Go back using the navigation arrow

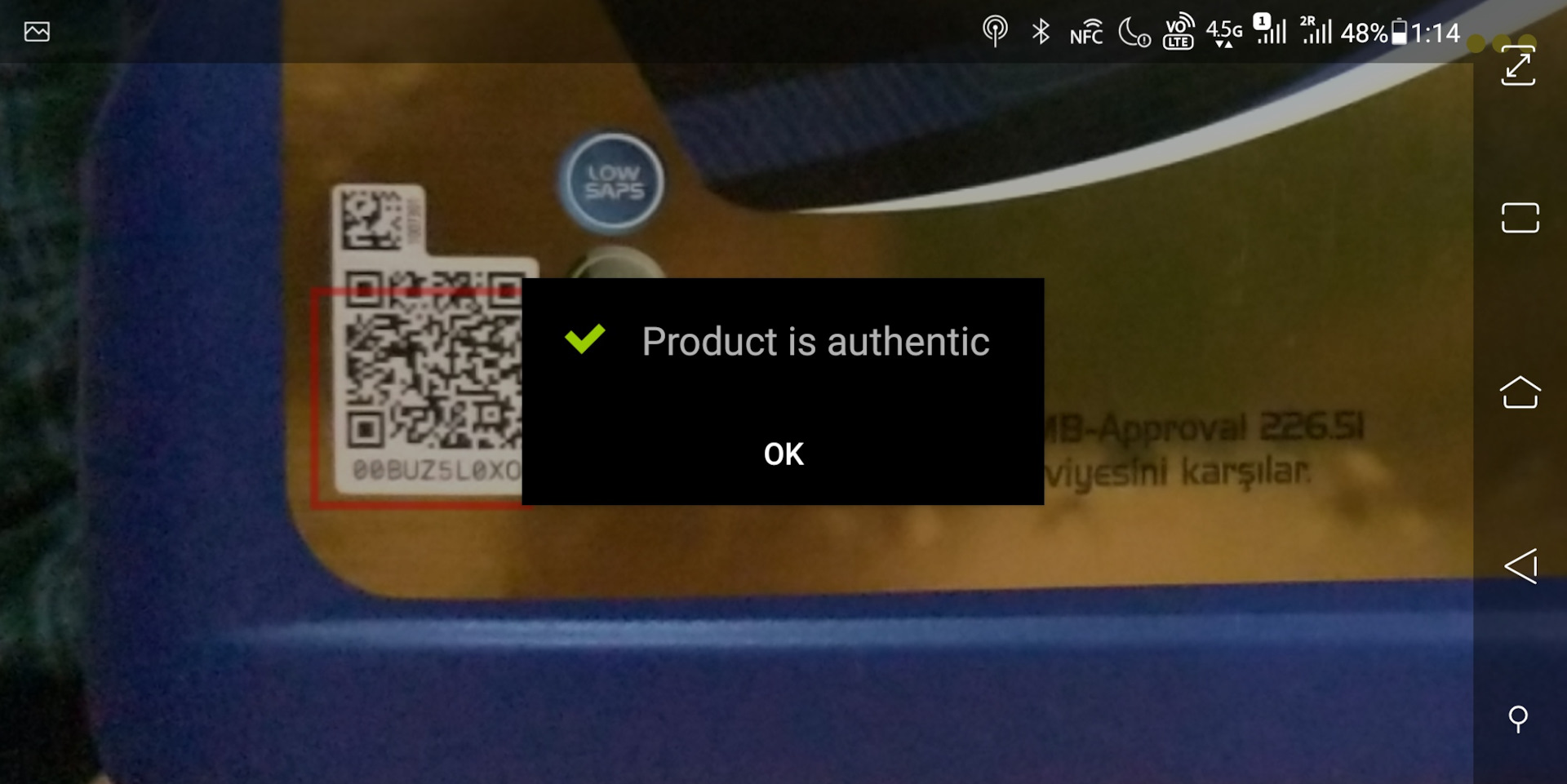(1520, 565)
